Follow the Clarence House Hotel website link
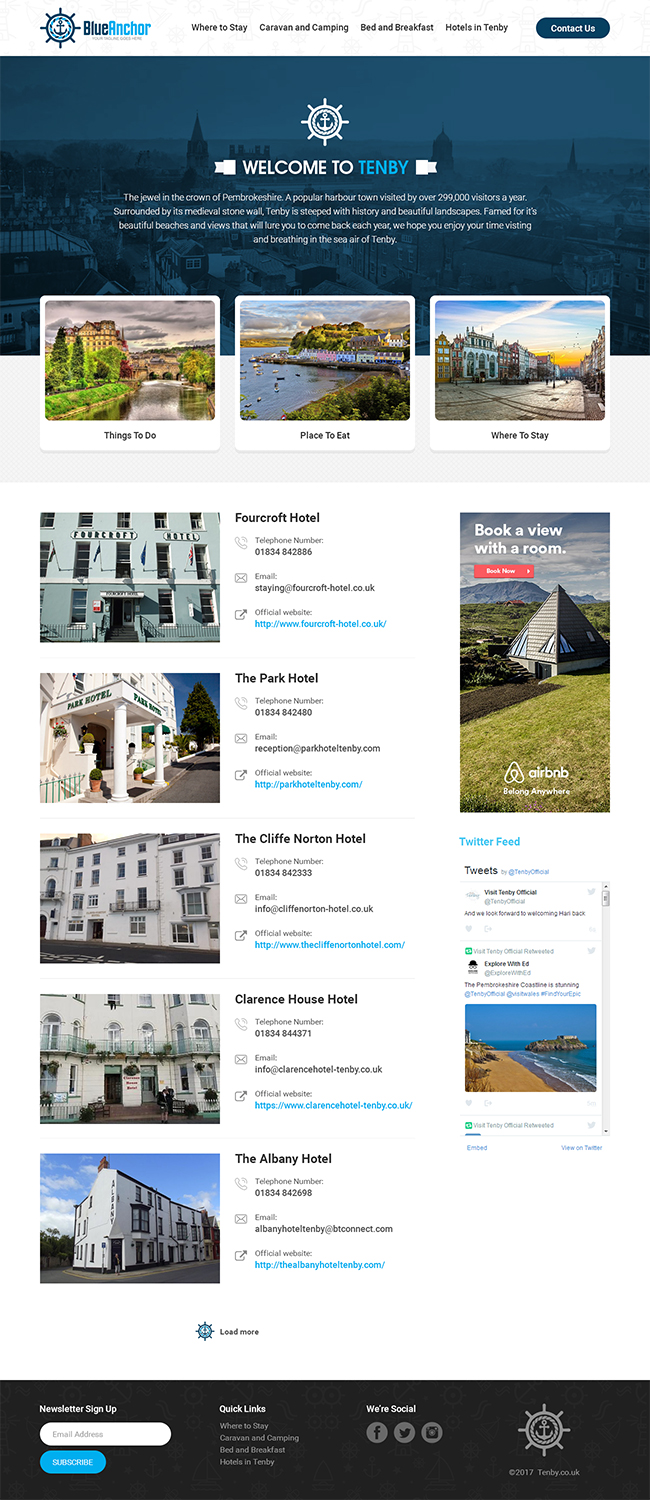This screenshot has height=1500, width=650. pyautogui.click(x=333, y=1106)
